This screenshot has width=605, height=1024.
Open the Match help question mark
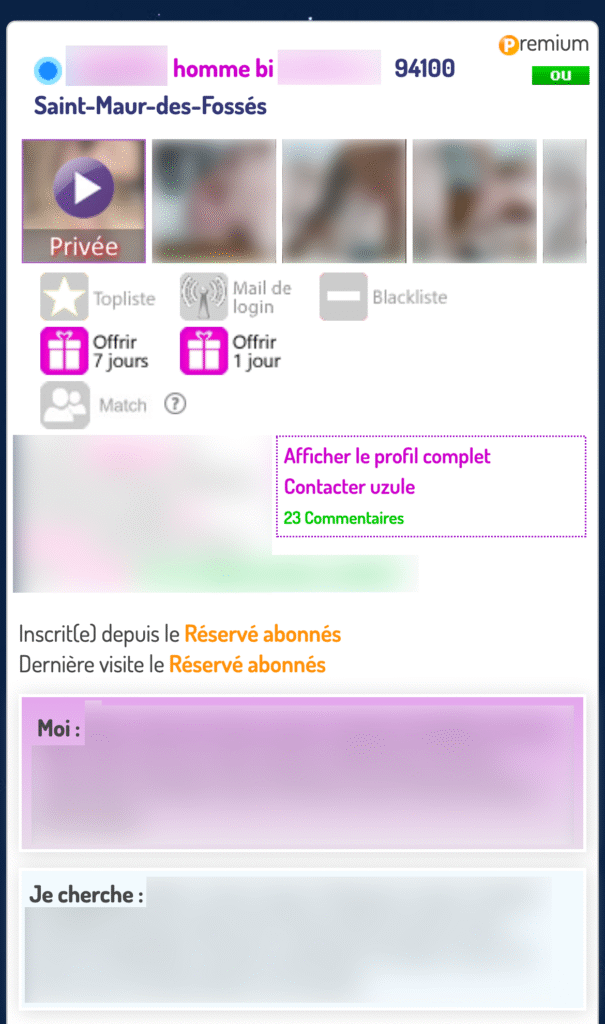click(x=175, y=404)
